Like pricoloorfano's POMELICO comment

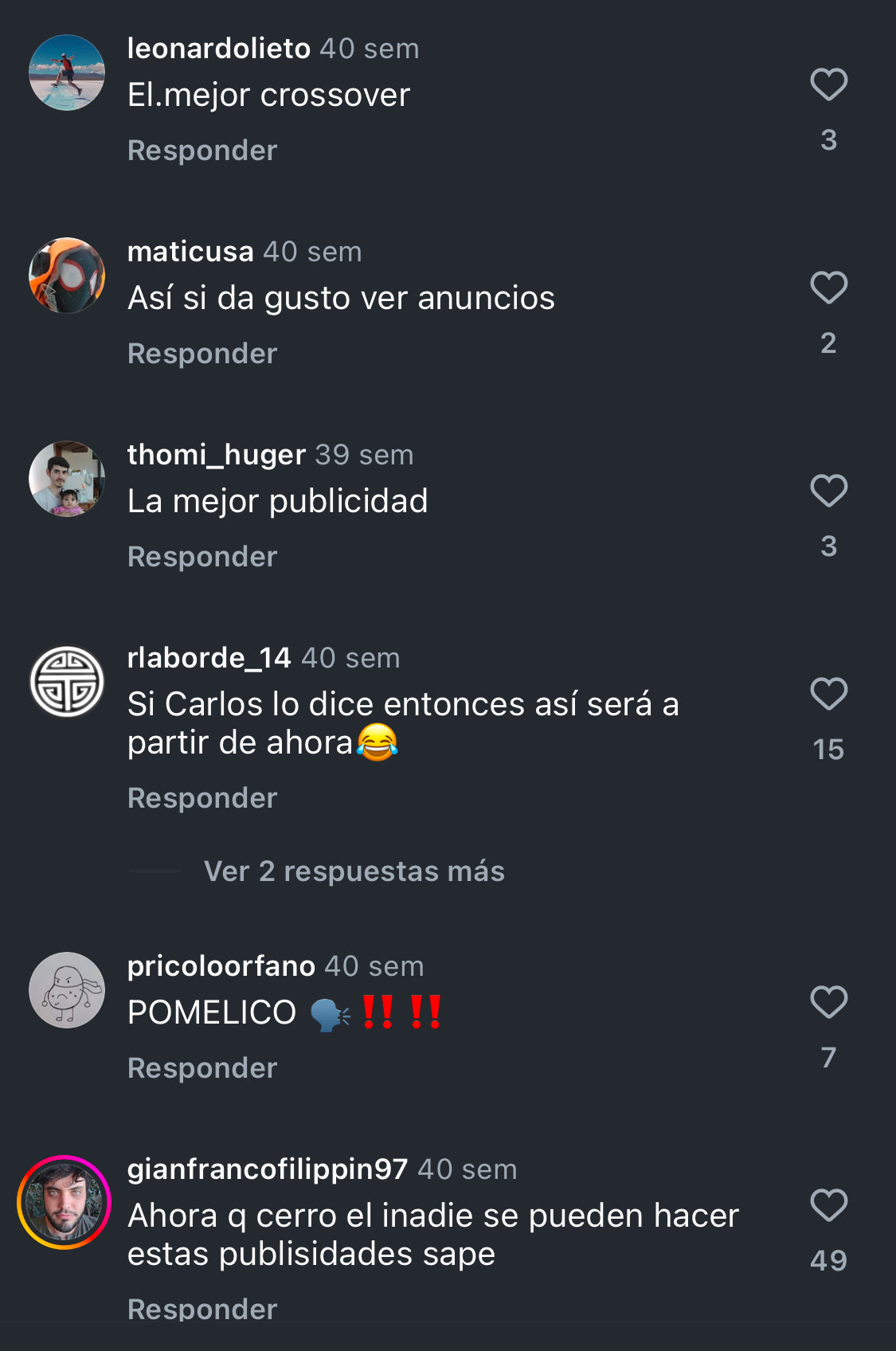click(x=828, y=1002)
